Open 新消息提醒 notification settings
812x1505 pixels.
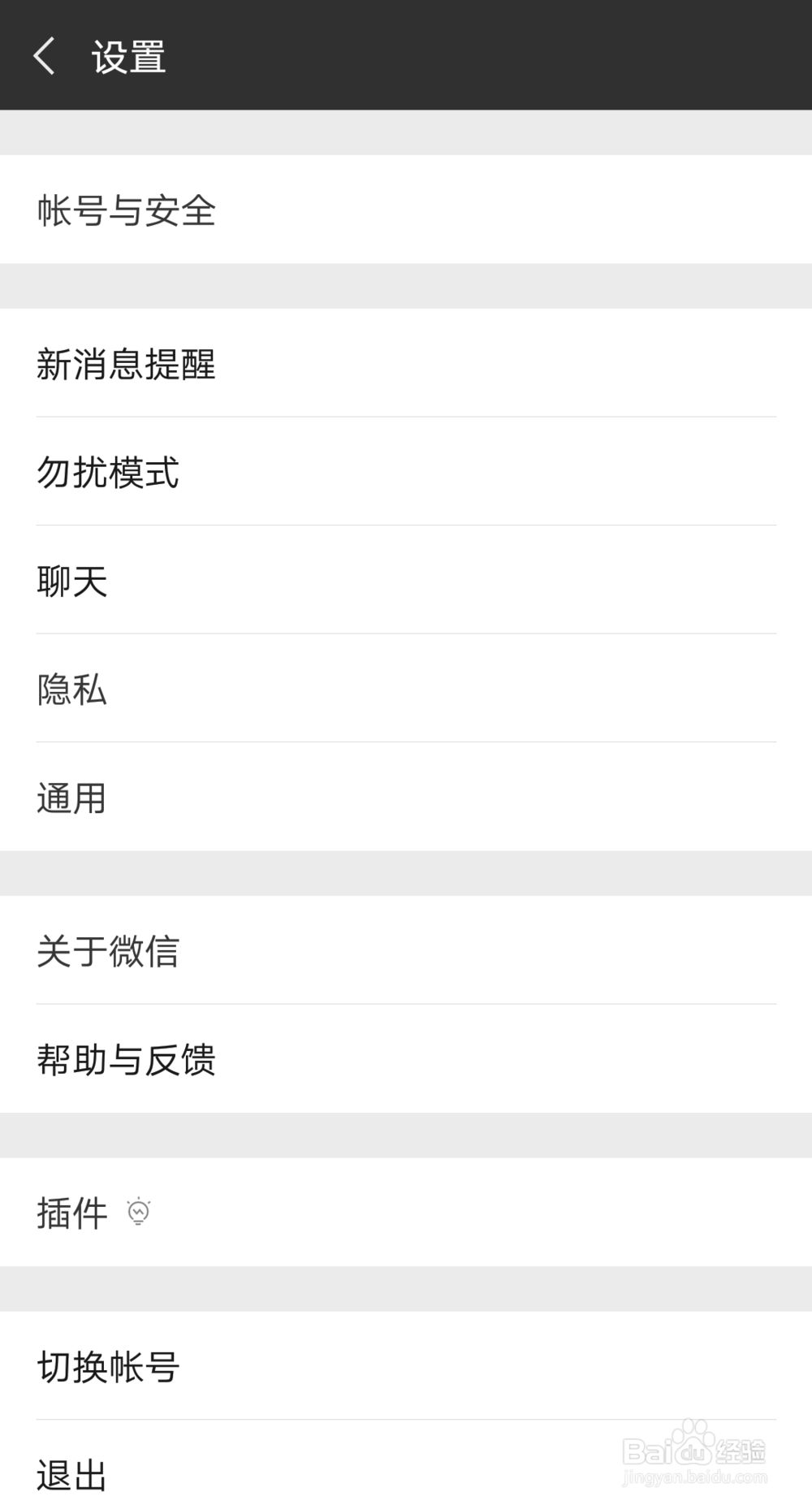(126, 365)
